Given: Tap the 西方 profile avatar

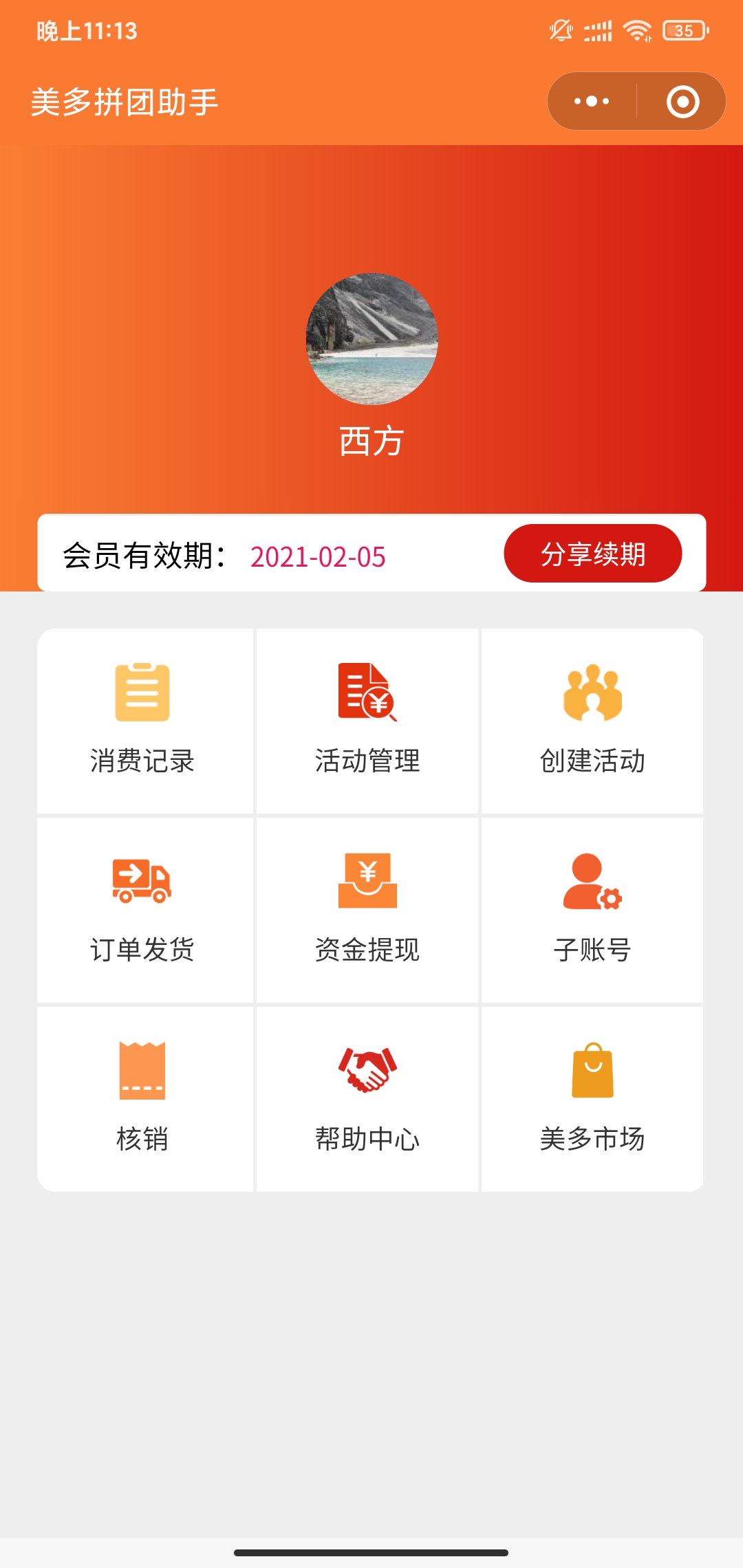Looking at the screenshot, I should [x=371, y=339].
